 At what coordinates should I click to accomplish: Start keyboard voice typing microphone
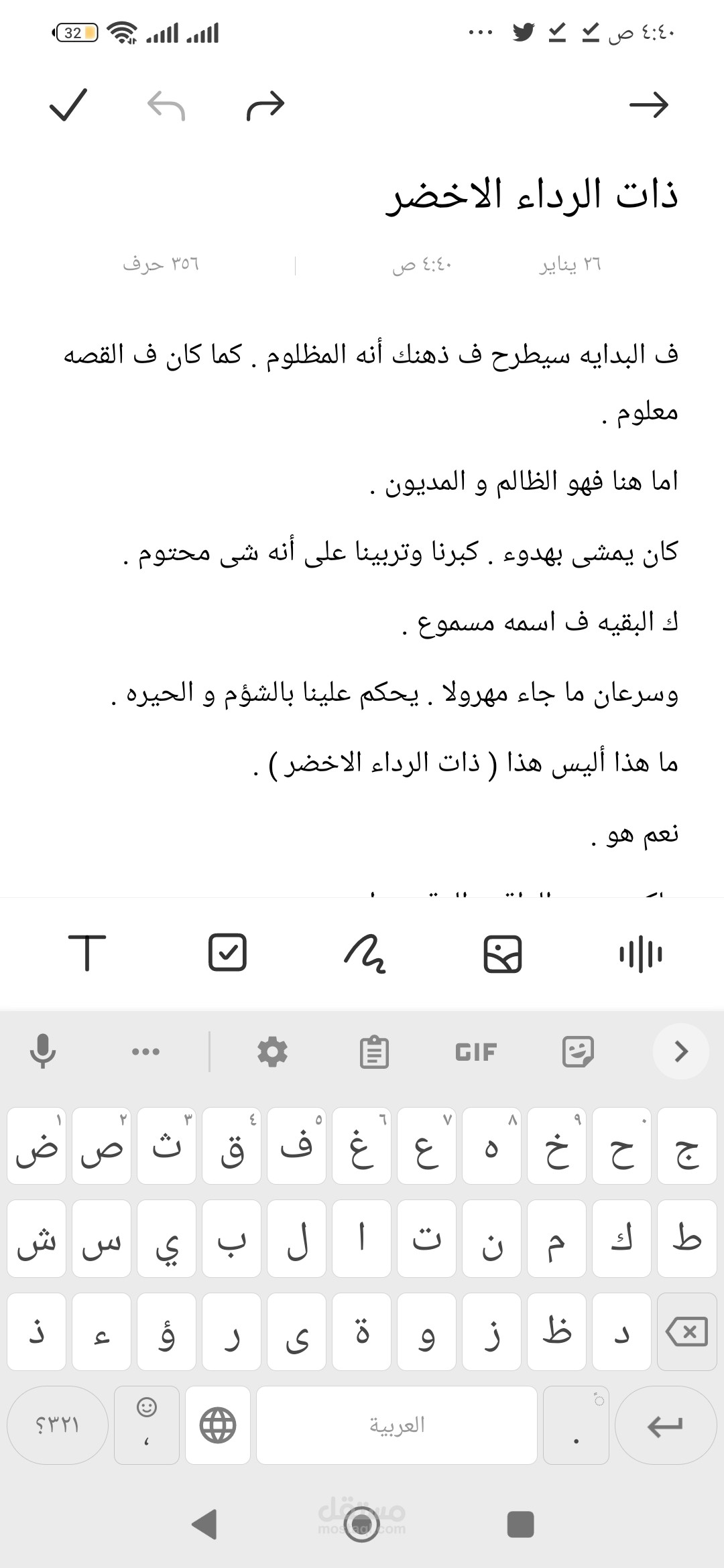point(43,1051)
